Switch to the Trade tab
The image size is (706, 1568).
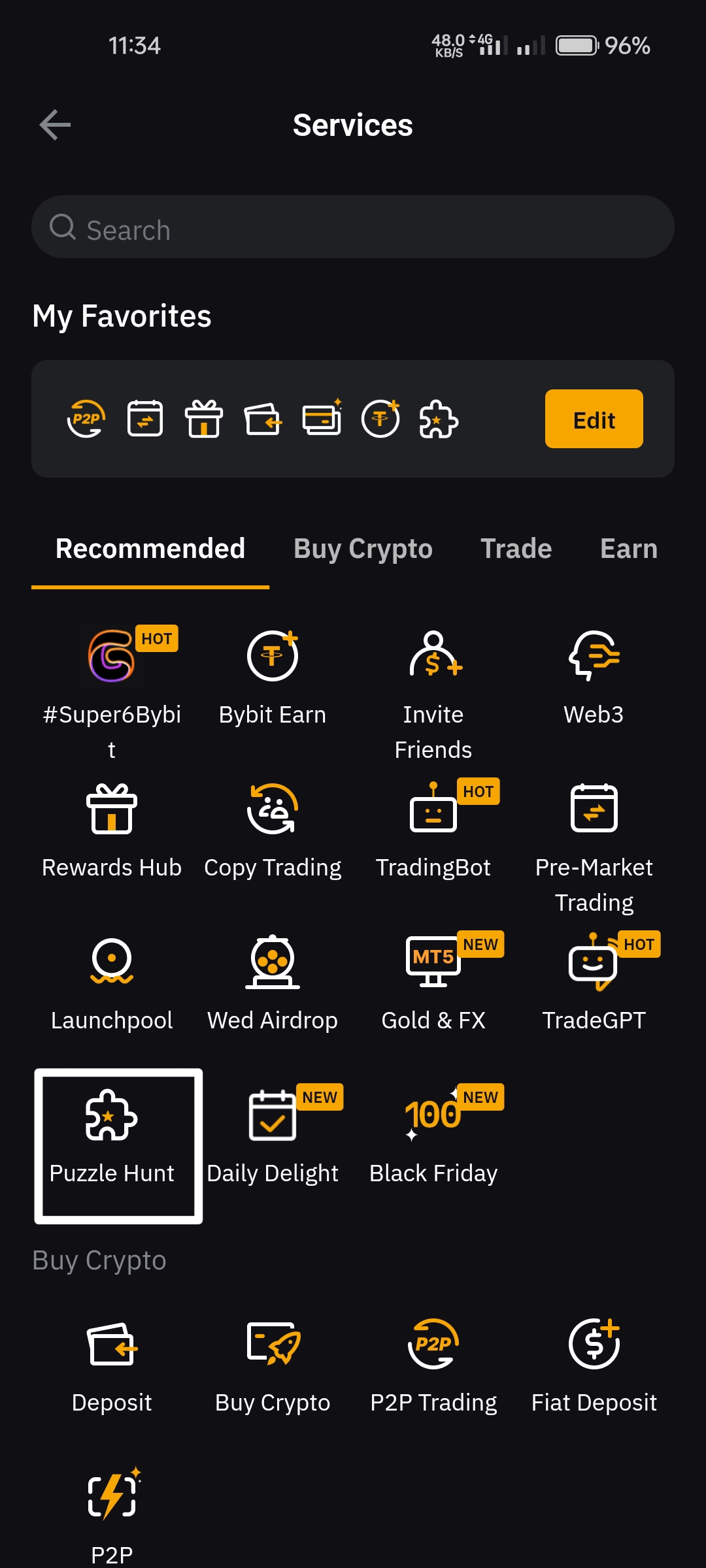(516, 549)
